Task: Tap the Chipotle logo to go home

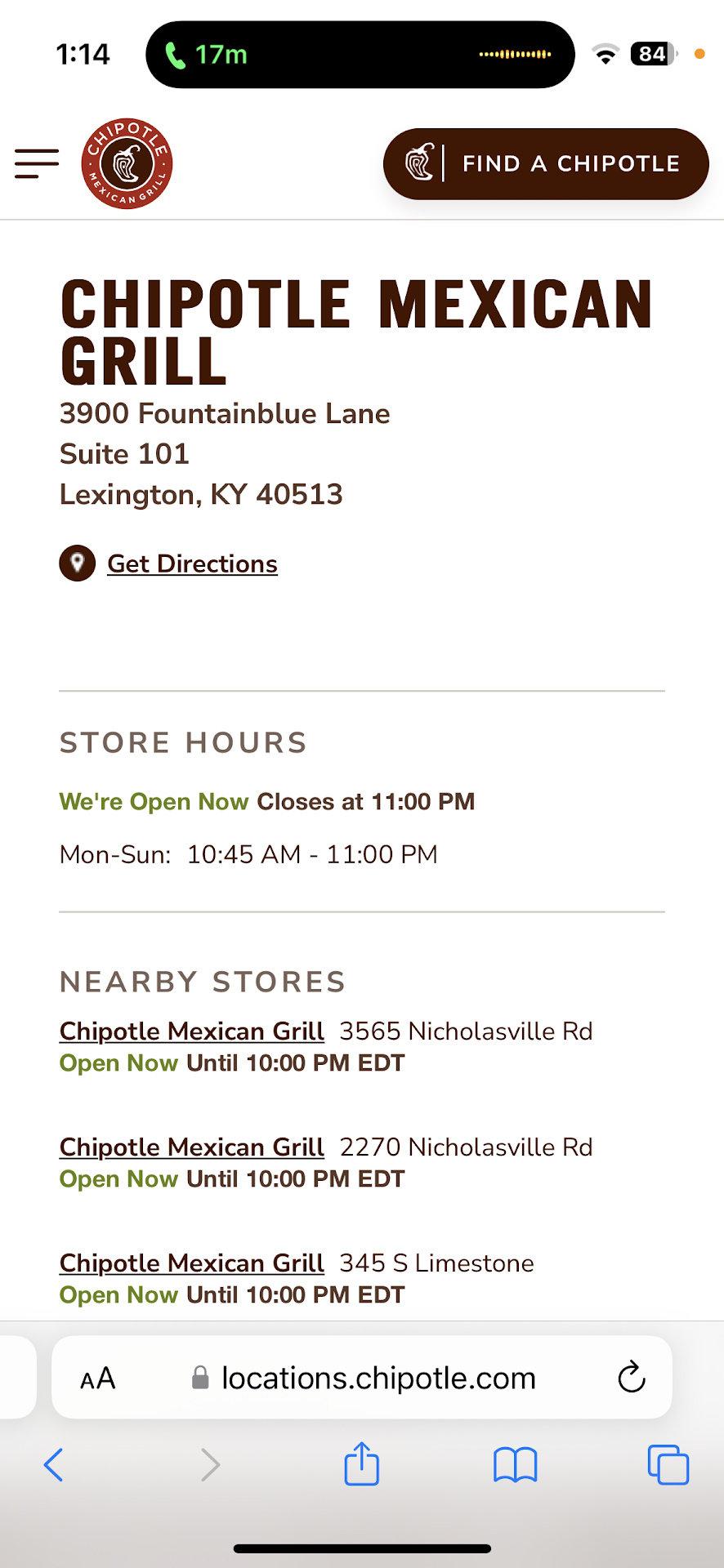Action: point(127,164)
